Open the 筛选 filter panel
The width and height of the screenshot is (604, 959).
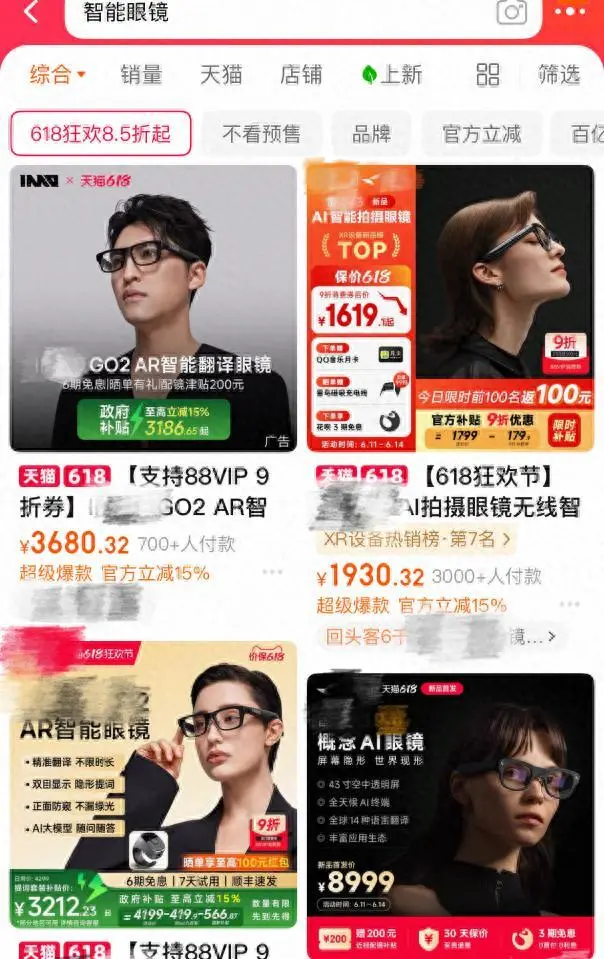pos(558,74)
